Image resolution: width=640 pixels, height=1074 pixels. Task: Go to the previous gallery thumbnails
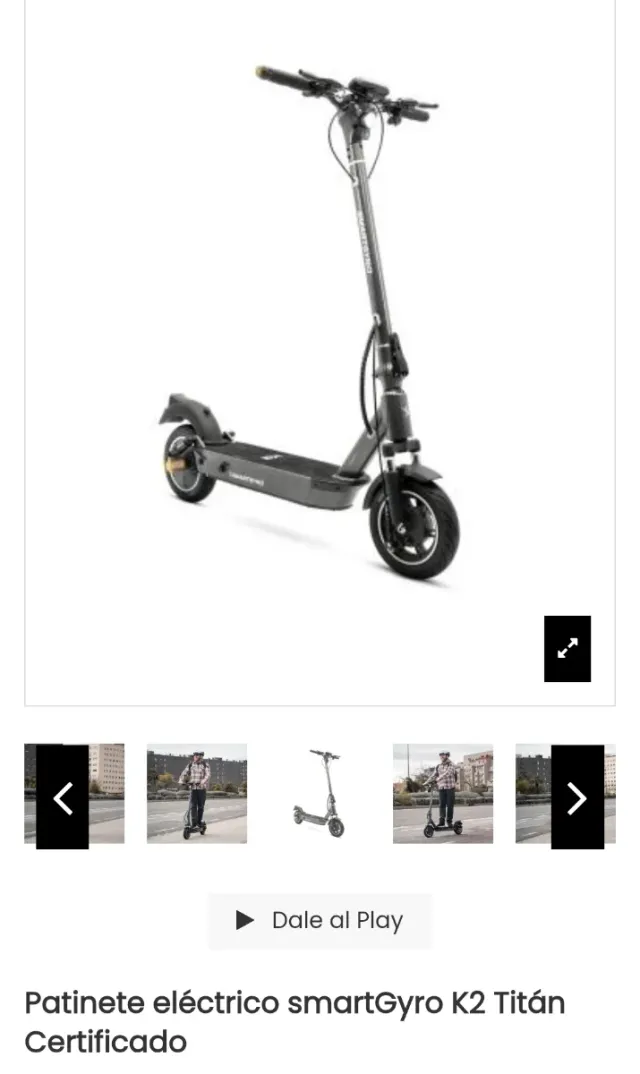tap(62, 797)
